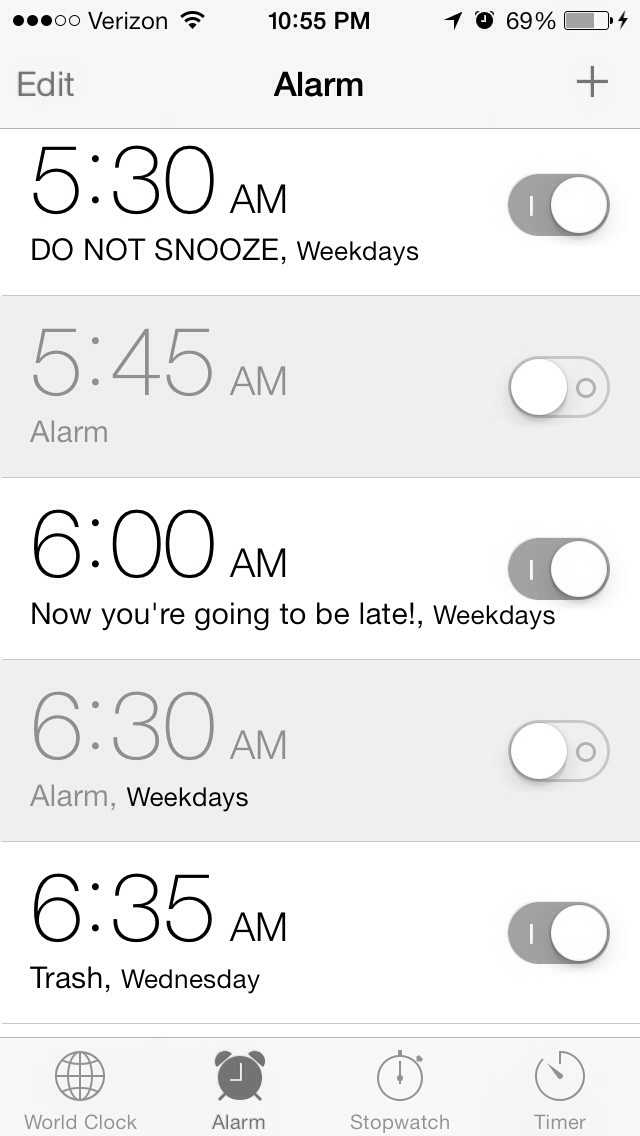Image resolution: width=640 pixels, height=1136 pixels.
Task: Enable the 5:45 AM alarm
Action: [559, 387]
